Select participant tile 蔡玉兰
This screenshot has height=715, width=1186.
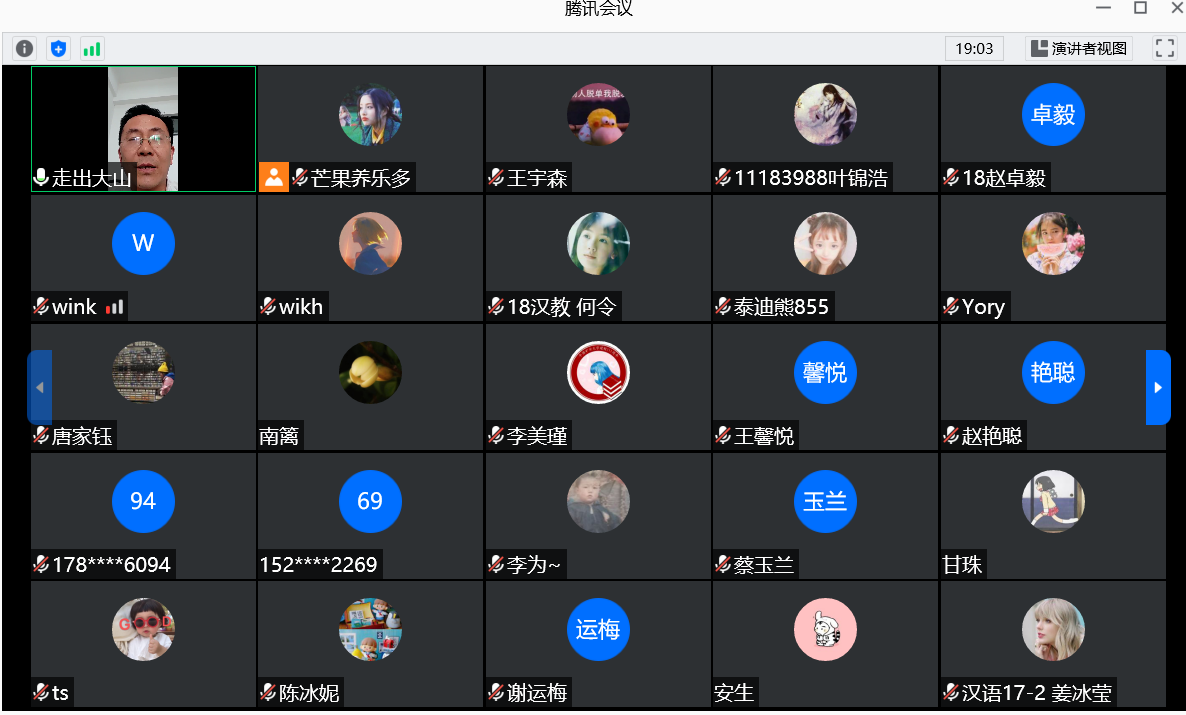[x=825, y=515]
